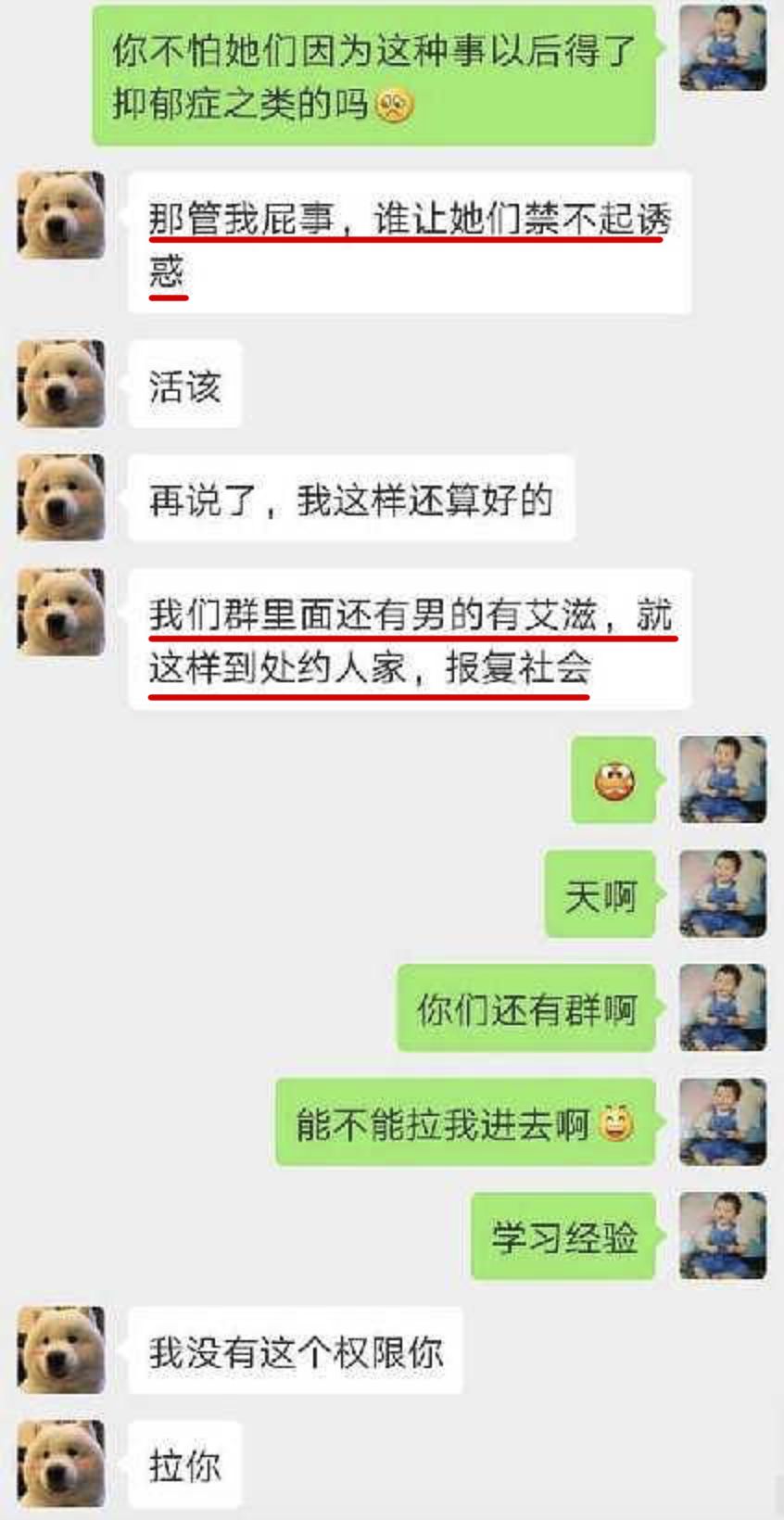The height and width of the screenshot is (1520, 784).
Task: Tap baby avatar beside the 你们还有群啊 message
Action: [723, 1007]
